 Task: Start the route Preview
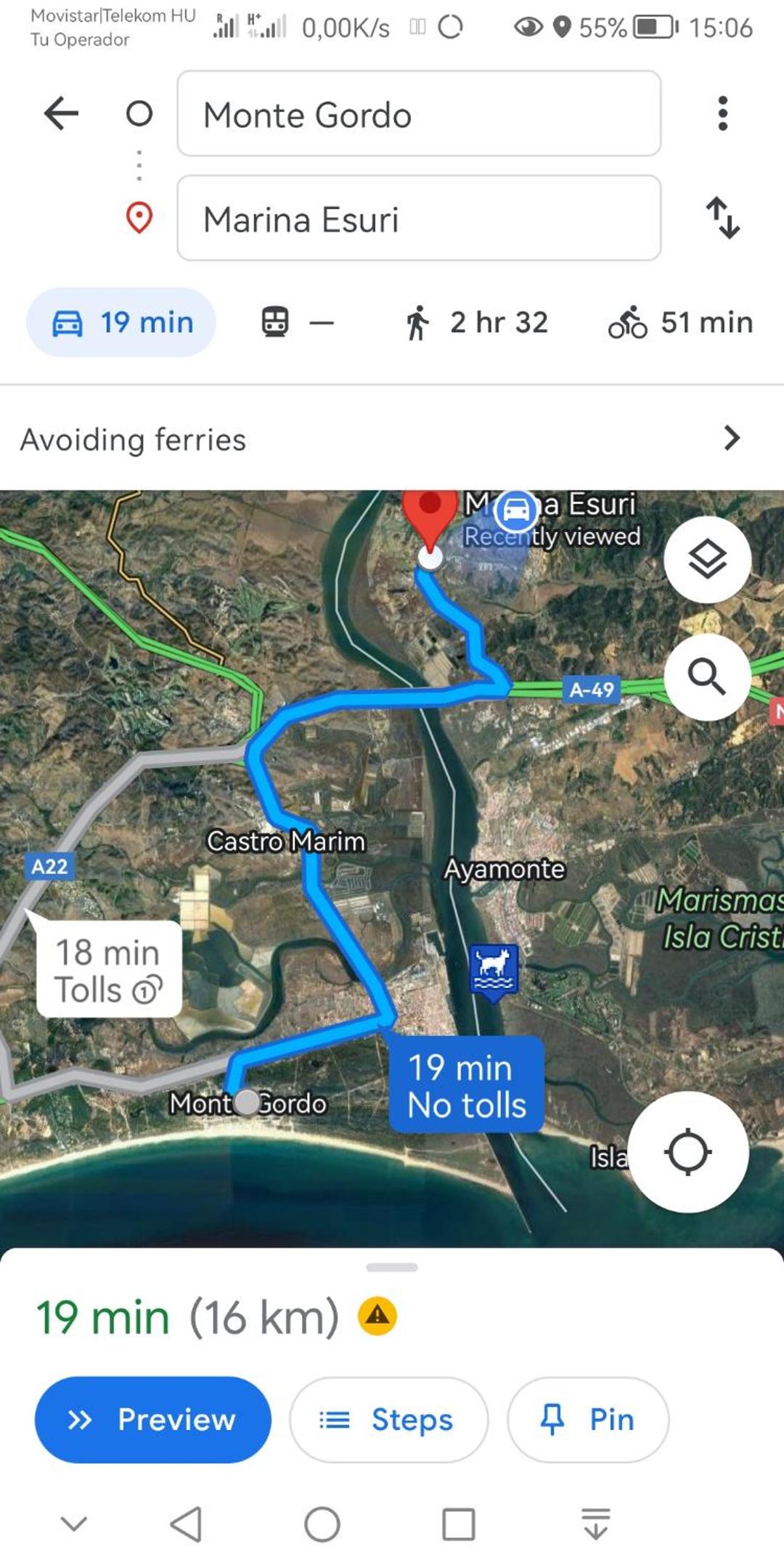click(153, 1419)
